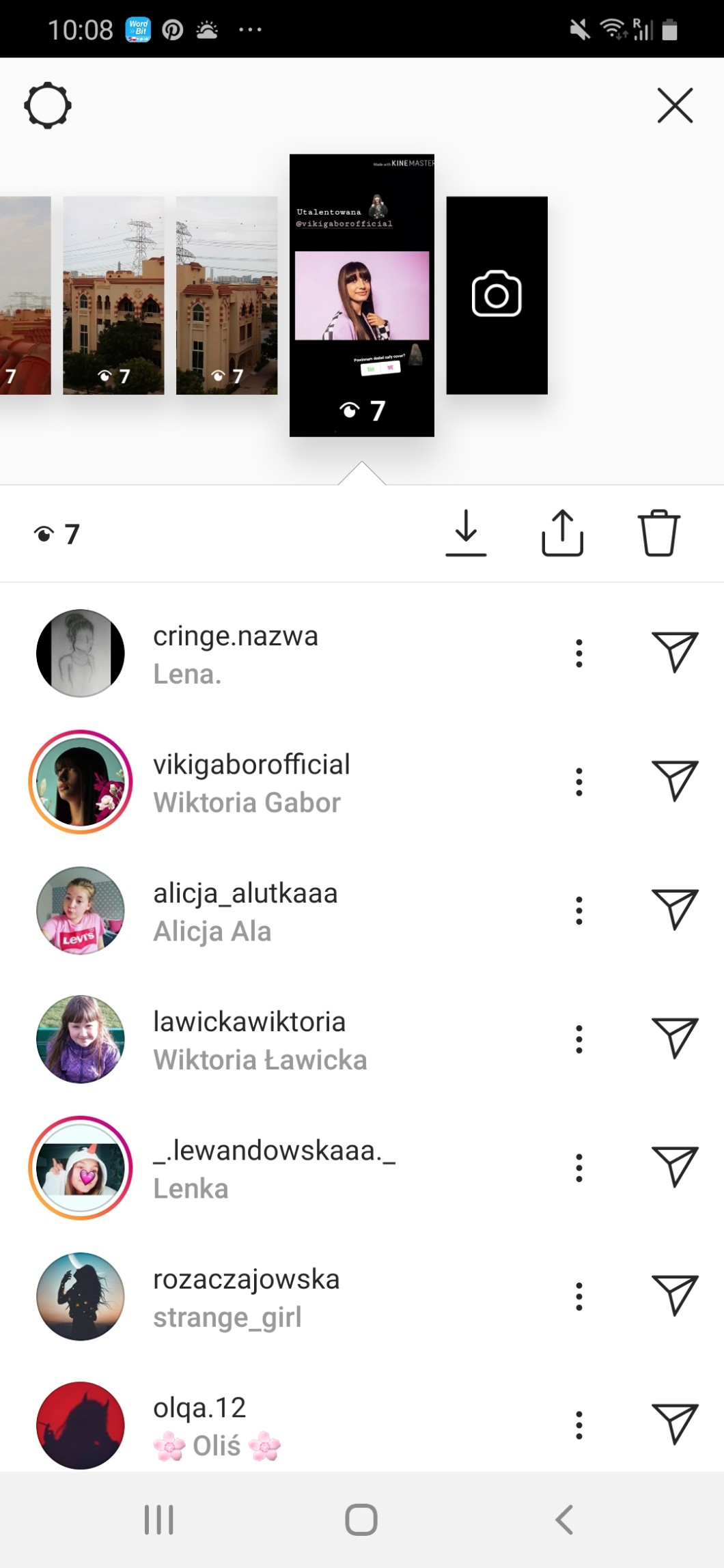Close the story viewers screen

pyautogui.click(x=675, y=106)
